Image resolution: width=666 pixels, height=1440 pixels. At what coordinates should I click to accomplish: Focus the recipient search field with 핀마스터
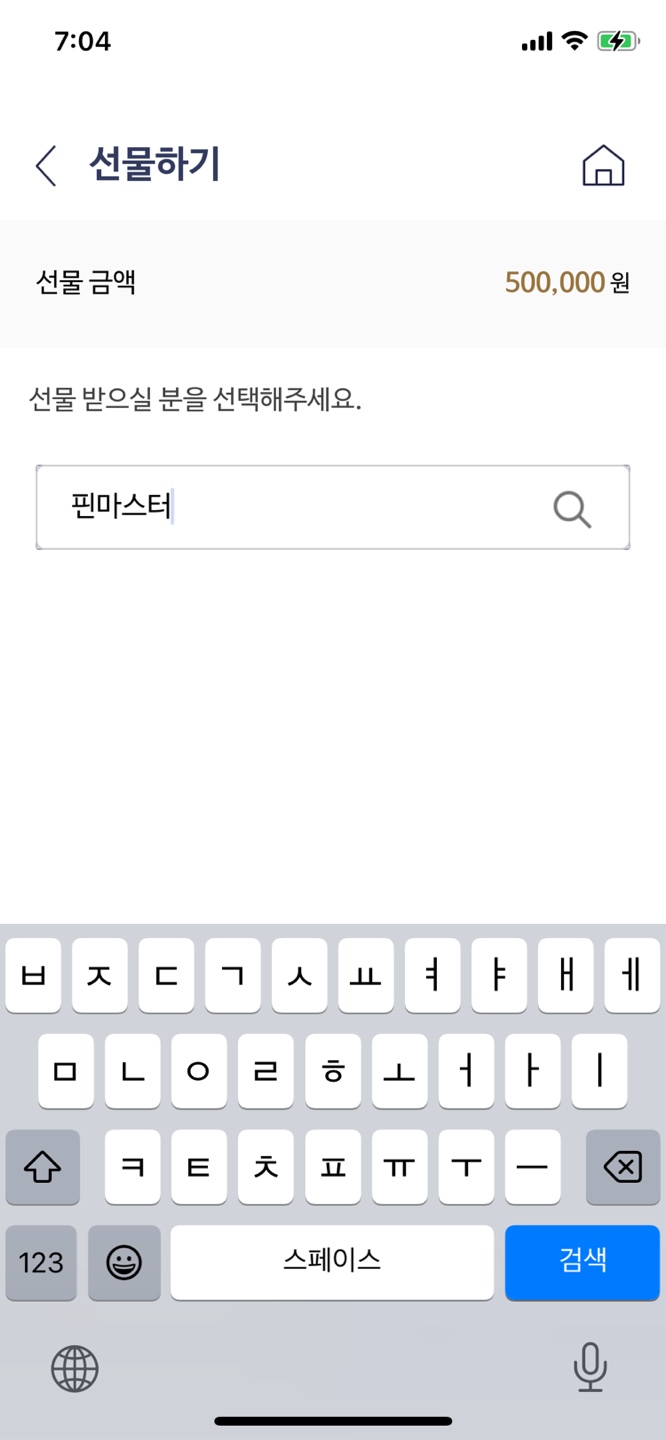tap(300, 508)
